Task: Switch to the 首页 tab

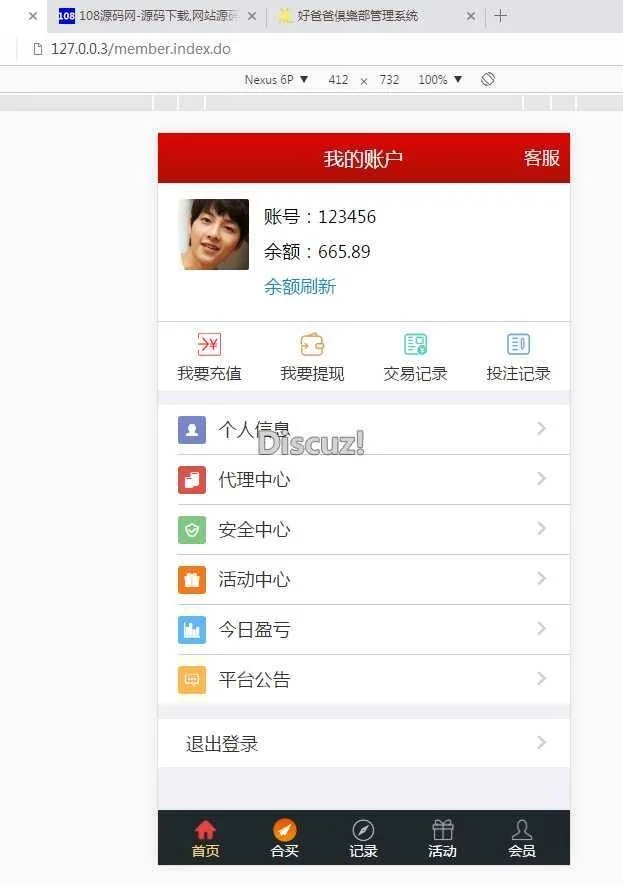Action: pyautogui.click(x=205, y=838)
